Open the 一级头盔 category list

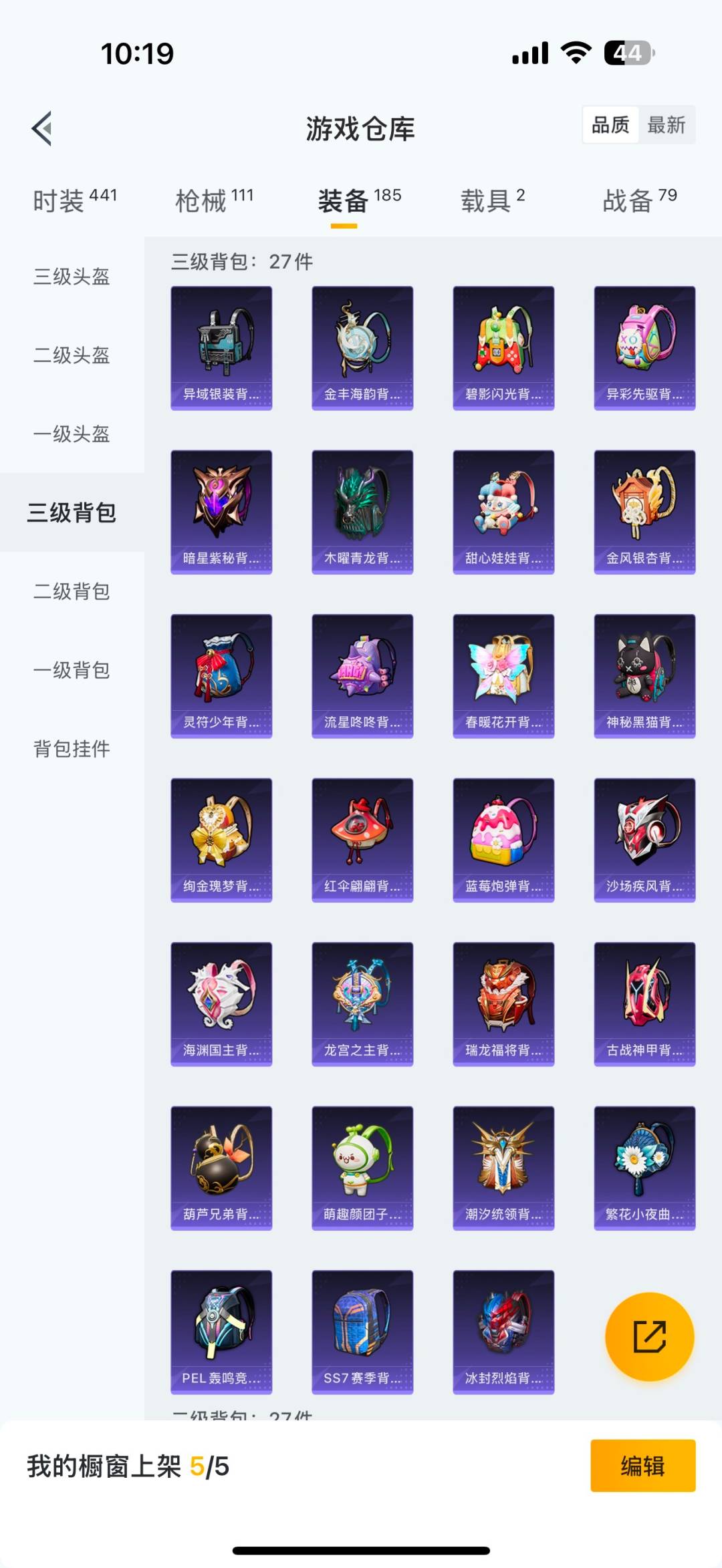(72, 435)
